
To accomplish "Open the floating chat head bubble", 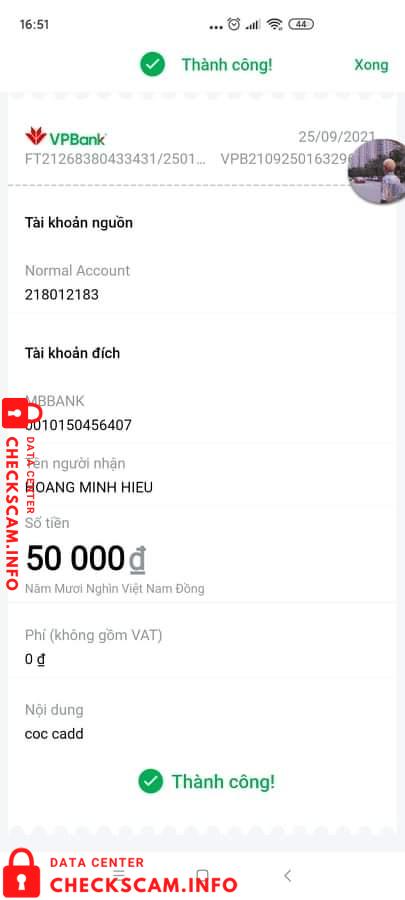I will click(x=377, y=171).
